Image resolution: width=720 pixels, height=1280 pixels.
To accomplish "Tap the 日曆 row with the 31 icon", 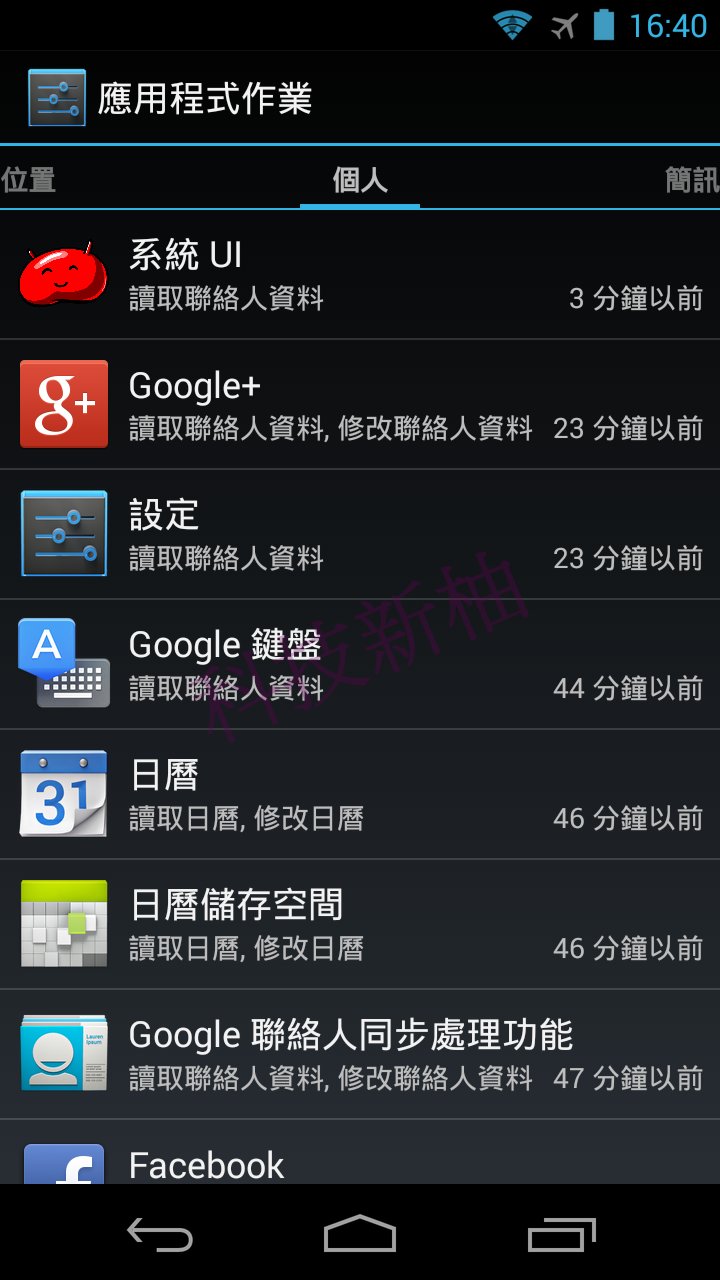I will 360,794.
